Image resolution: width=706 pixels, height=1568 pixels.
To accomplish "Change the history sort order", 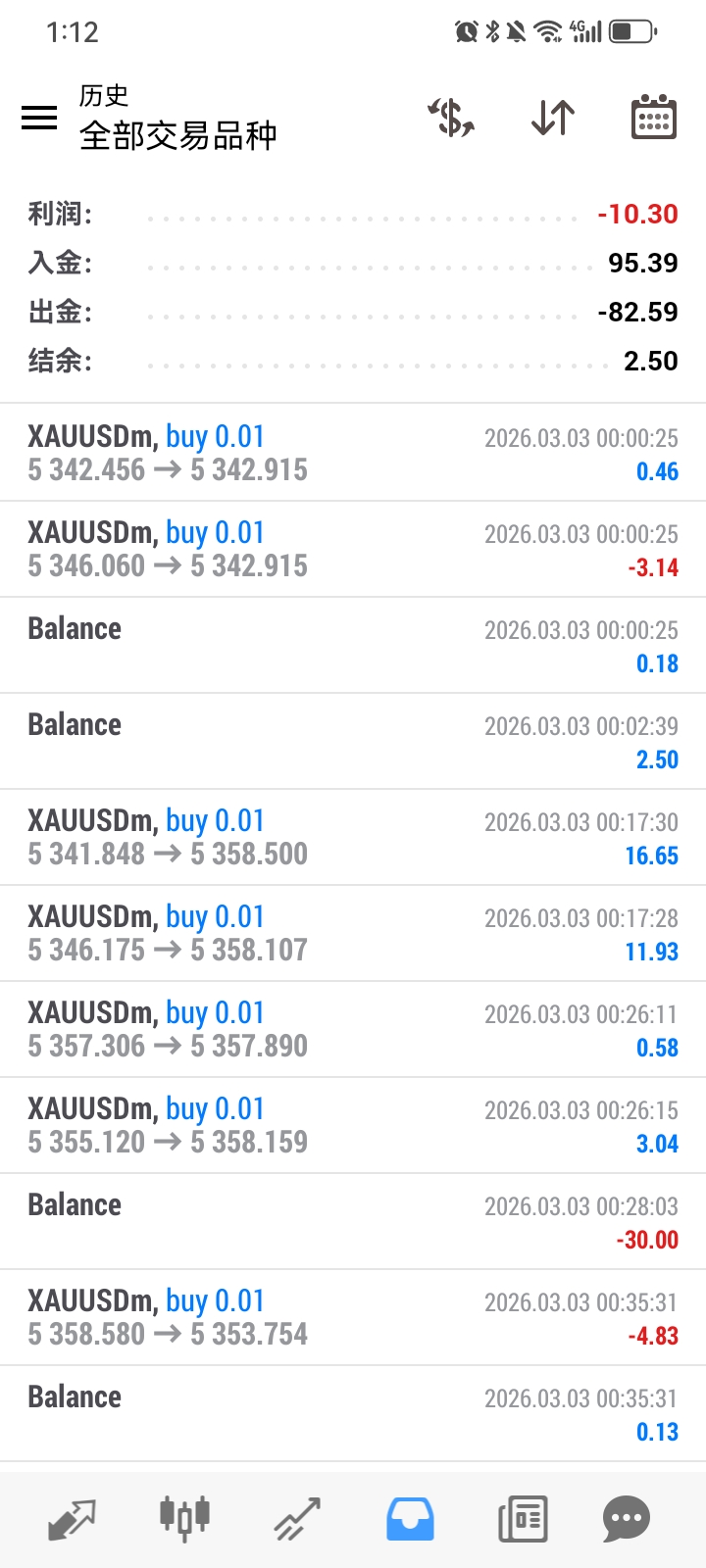I will coord(553,119).
